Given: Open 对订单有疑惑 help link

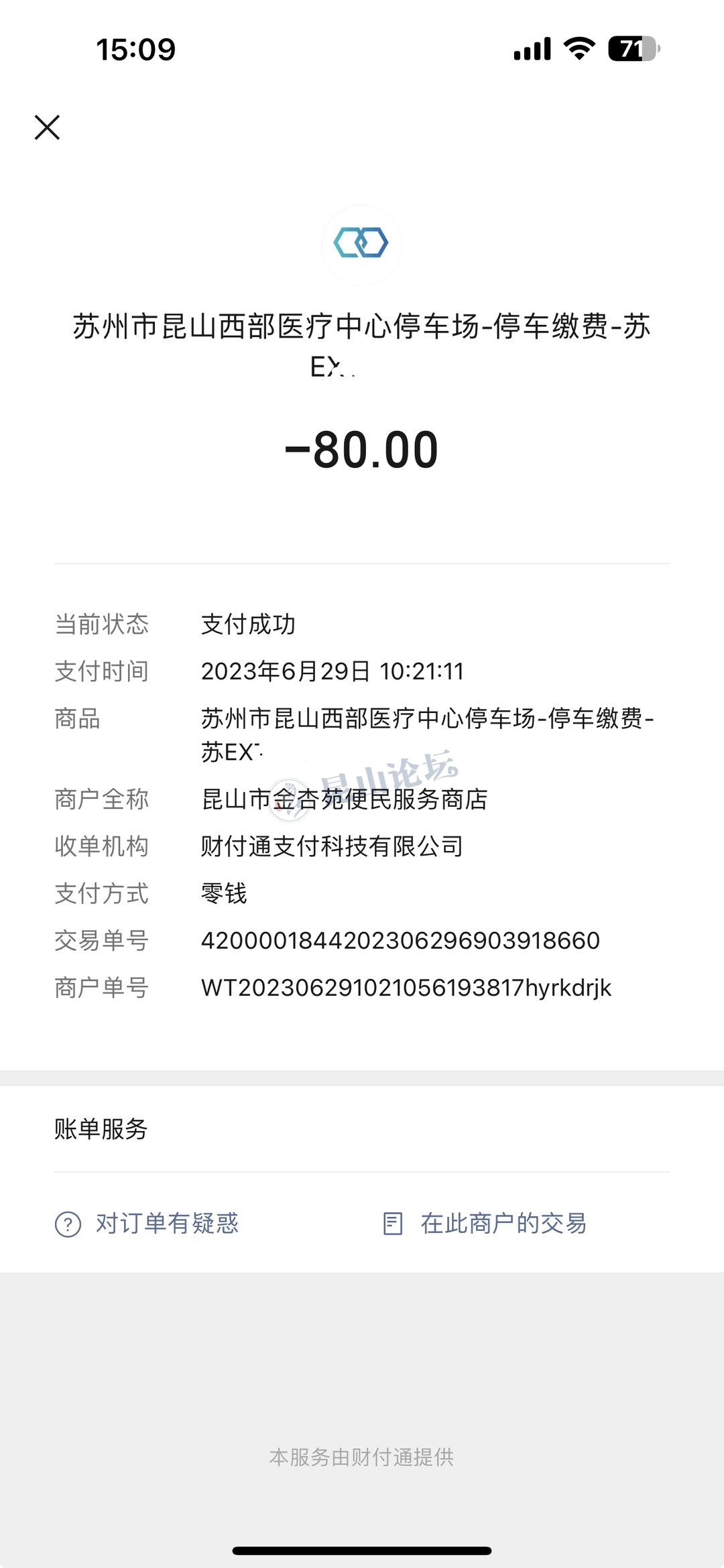Looking at the screenshot, I should (147, 1224).
